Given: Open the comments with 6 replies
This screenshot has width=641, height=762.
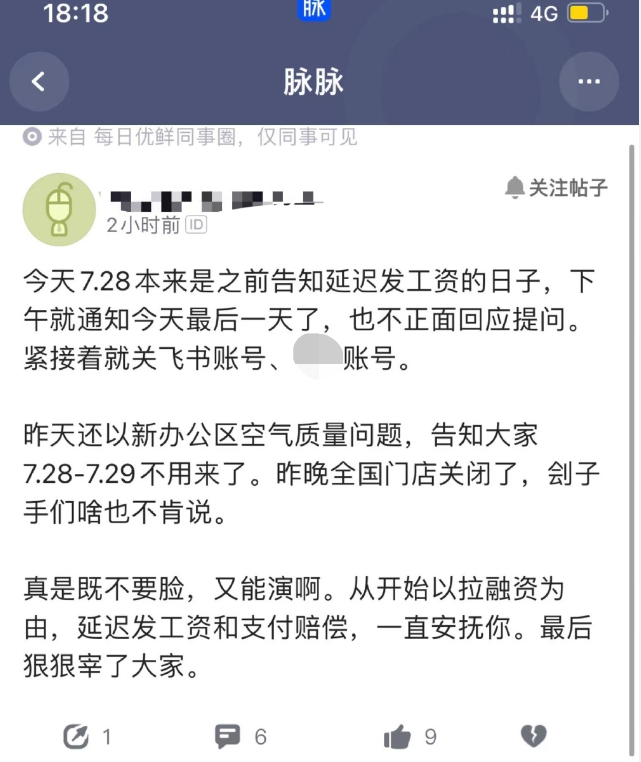Looking at the screenshot, I should (229, 737).
